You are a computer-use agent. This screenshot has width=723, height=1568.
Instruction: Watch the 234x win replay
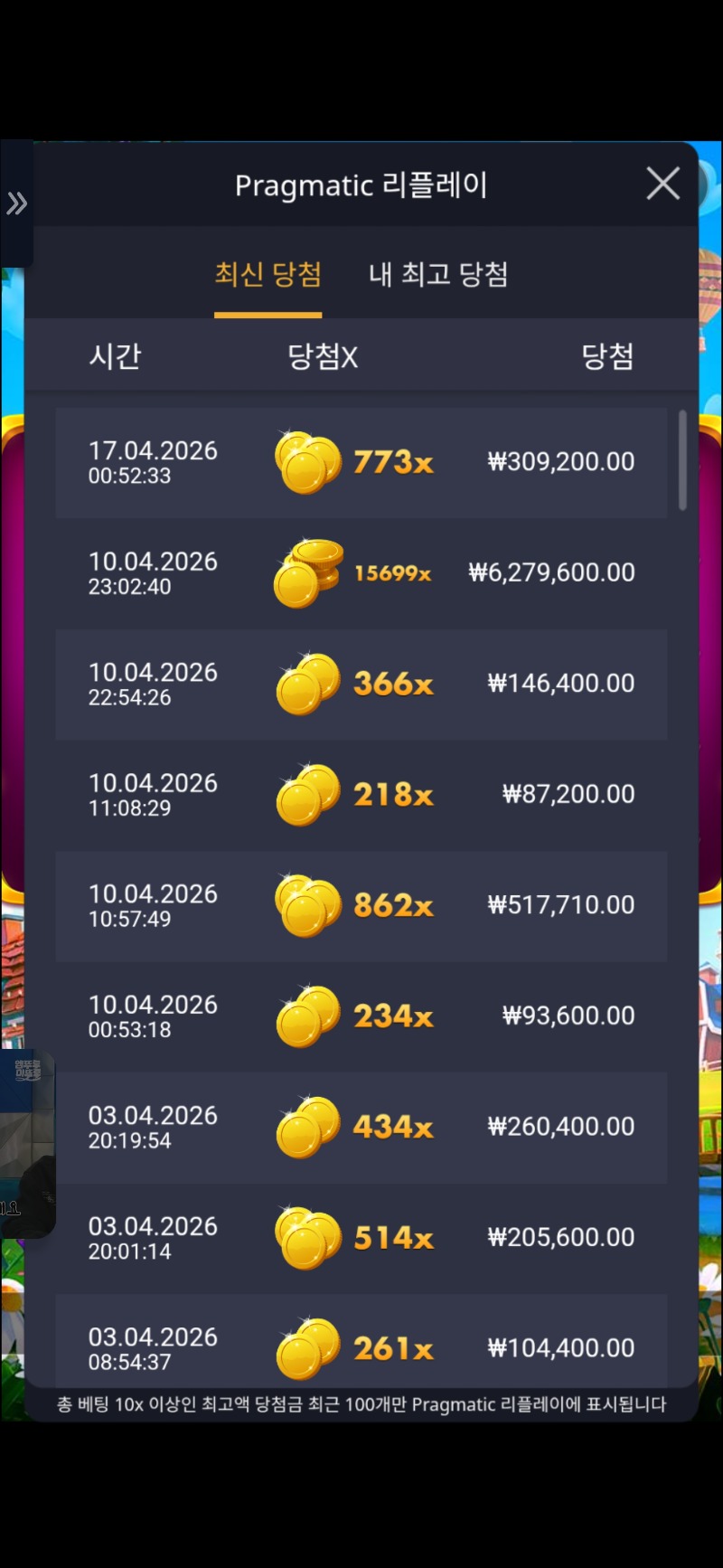point(361,1016)
